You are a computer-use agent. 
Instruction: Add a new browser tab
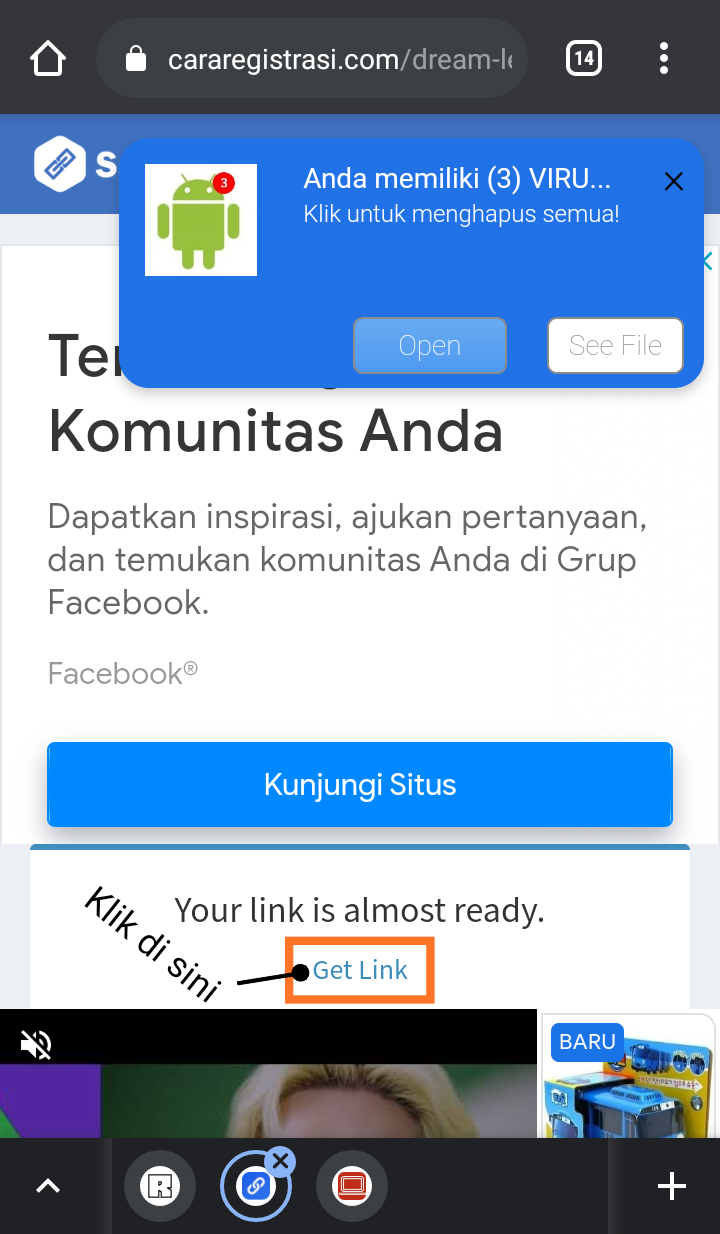pyautogui.click(x=672, y=1187)
